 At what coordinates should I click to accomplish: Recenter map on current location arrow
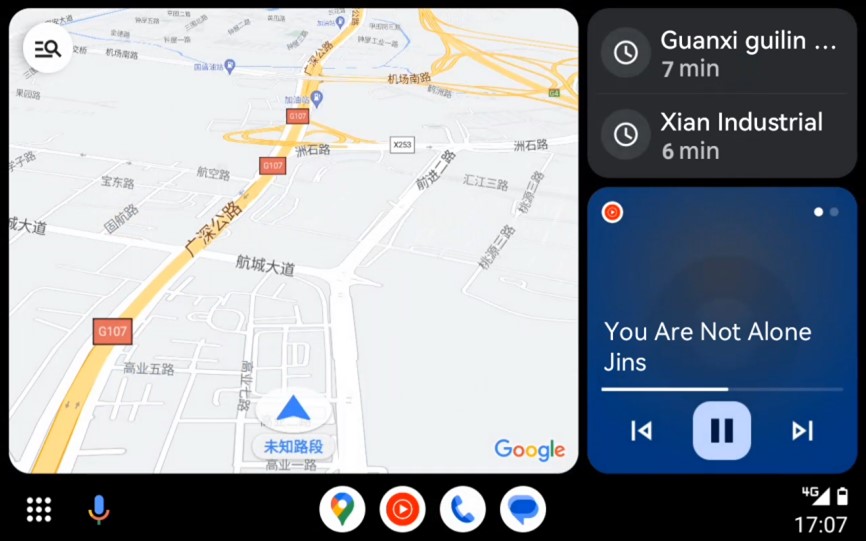293,408
